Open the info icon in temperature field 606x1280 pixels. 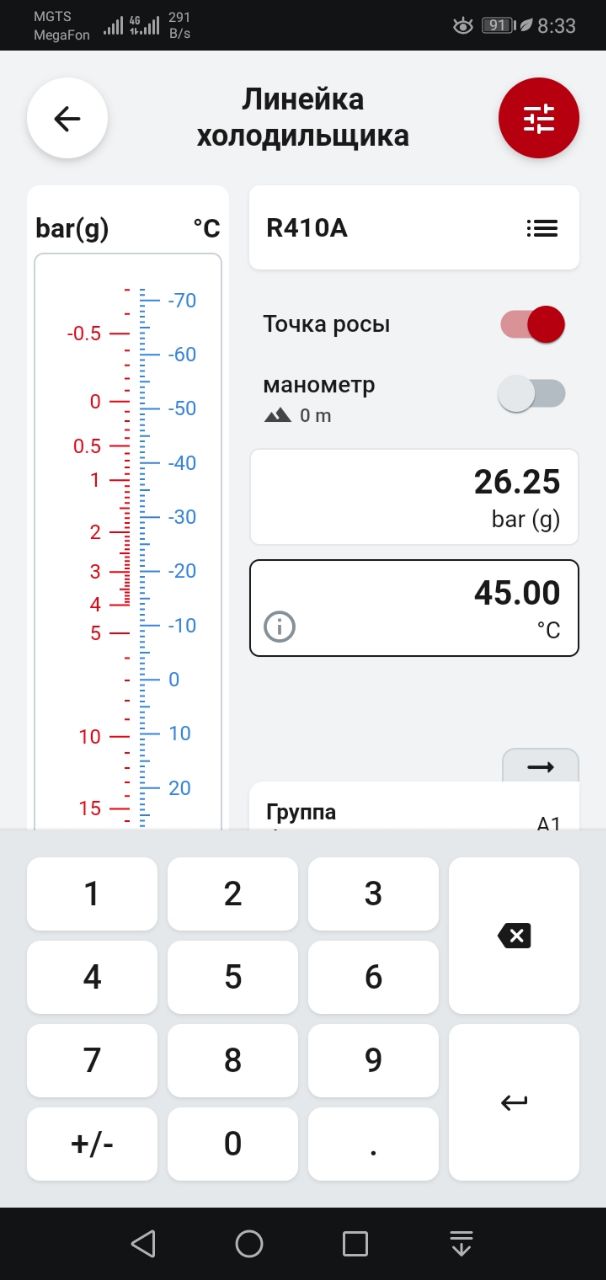280,627
